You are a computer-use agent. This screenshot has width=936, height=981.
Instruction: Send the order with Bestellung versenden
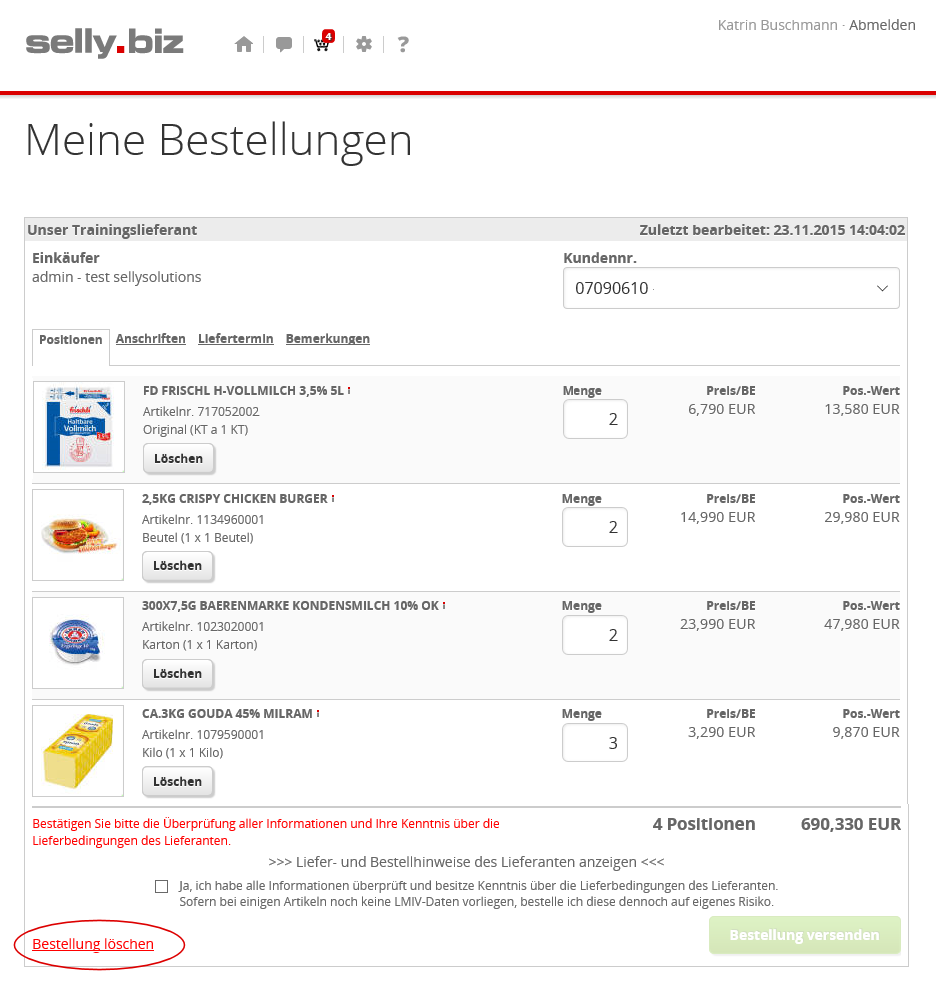click(x=804, y=935)
